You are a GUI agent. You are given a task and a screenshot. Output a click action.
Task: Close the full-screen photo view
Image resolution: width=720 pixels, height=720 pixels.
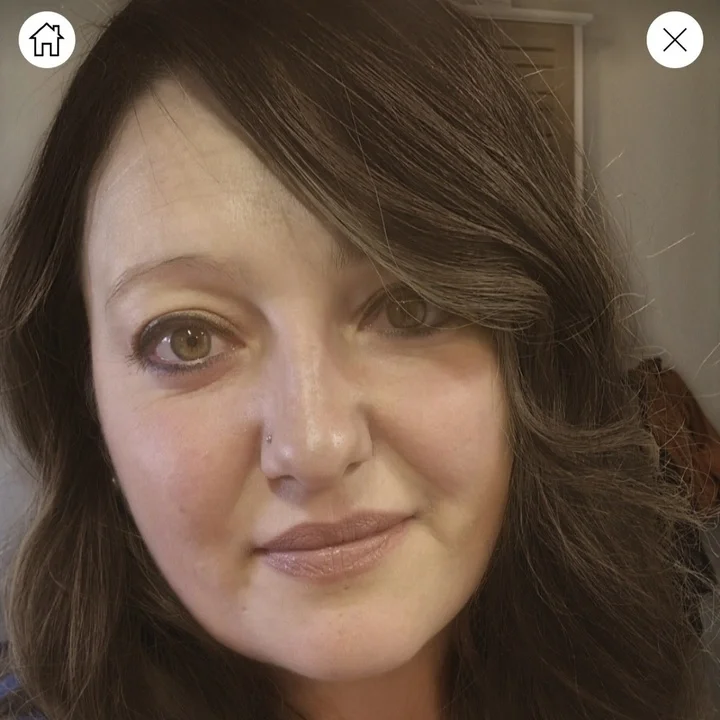[x=674, y=40]
